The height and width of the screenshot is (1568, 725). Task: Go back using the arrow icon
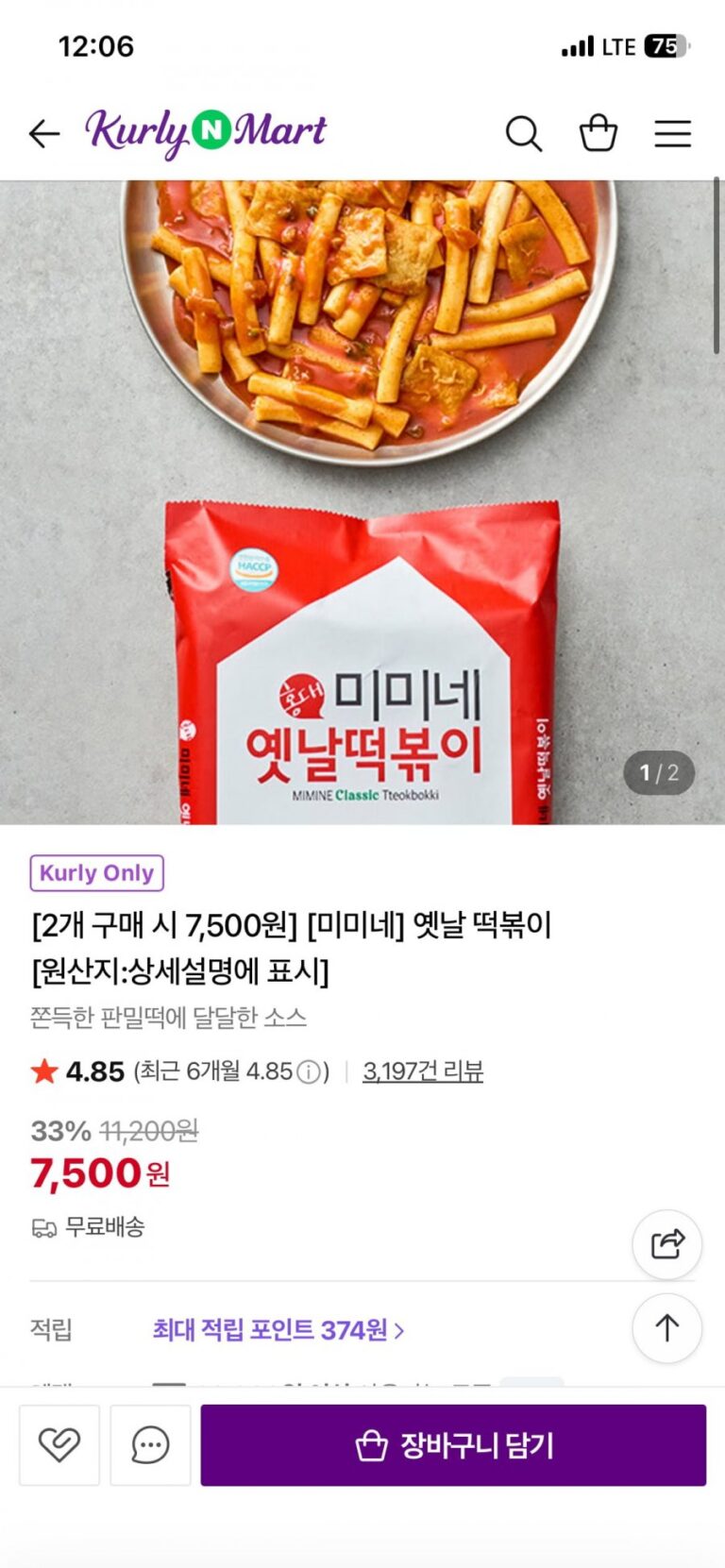(44, 134)
